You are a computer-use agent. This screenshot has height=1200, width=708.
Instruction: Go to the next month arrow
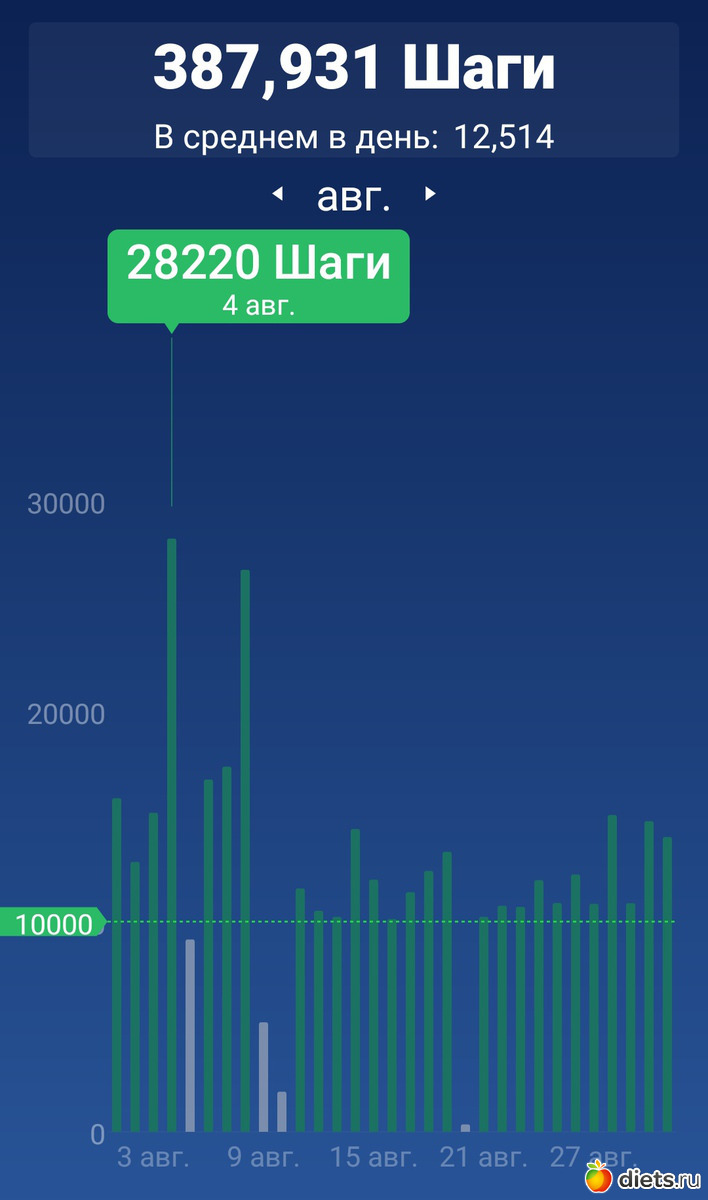pos(431,194)
